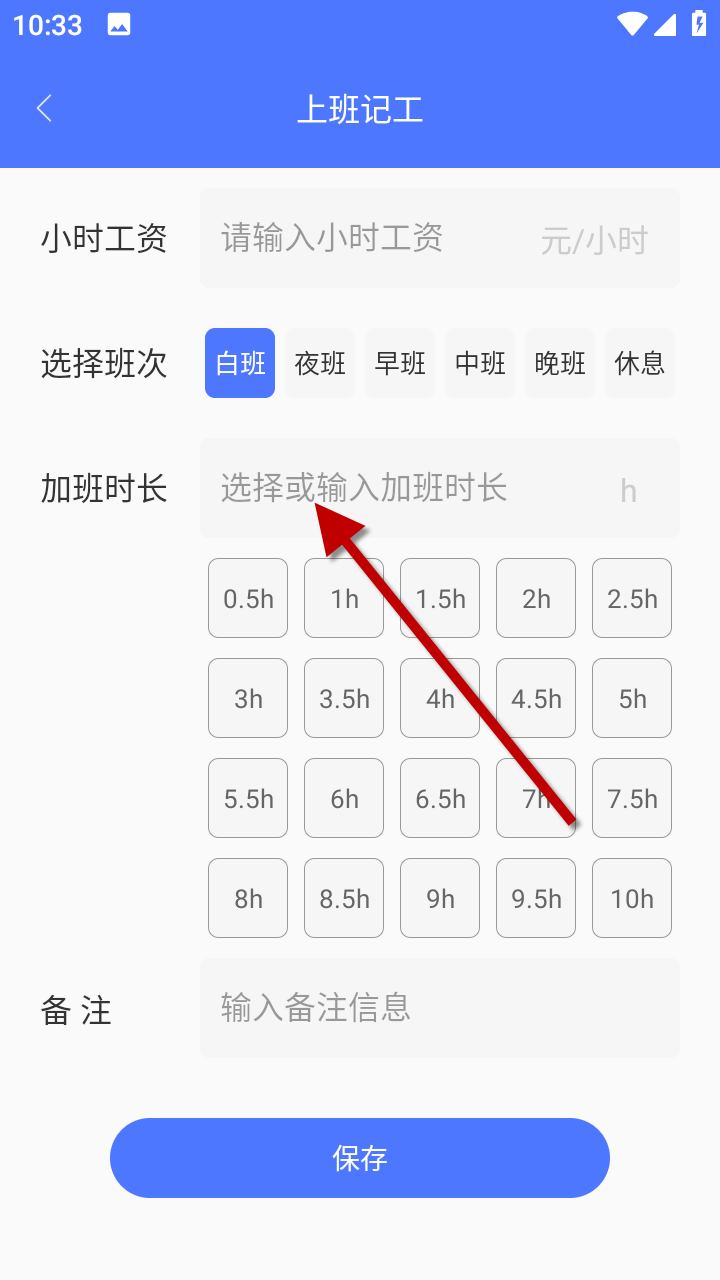Set overtime to 10h

[x=632, y=898]
